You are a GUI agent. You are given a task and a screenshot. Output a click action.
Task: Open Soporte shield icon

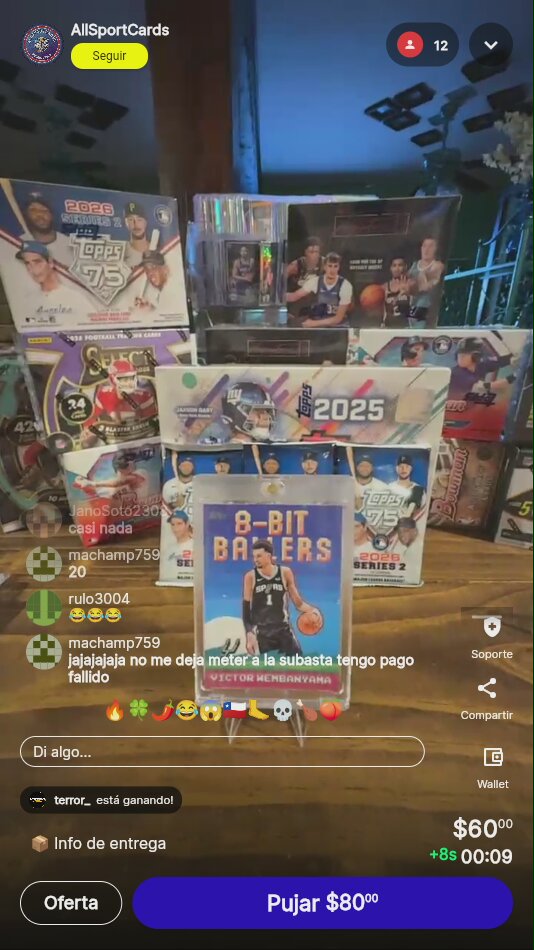pos(492,627)
